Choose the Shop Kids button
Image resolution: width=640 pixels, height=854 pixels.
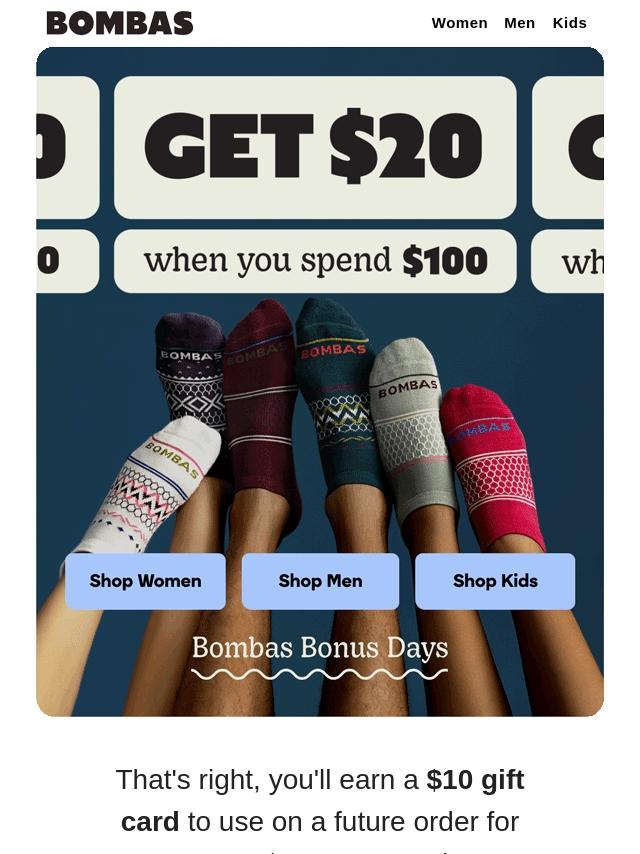pyautogui.click(x=495, y=581)
